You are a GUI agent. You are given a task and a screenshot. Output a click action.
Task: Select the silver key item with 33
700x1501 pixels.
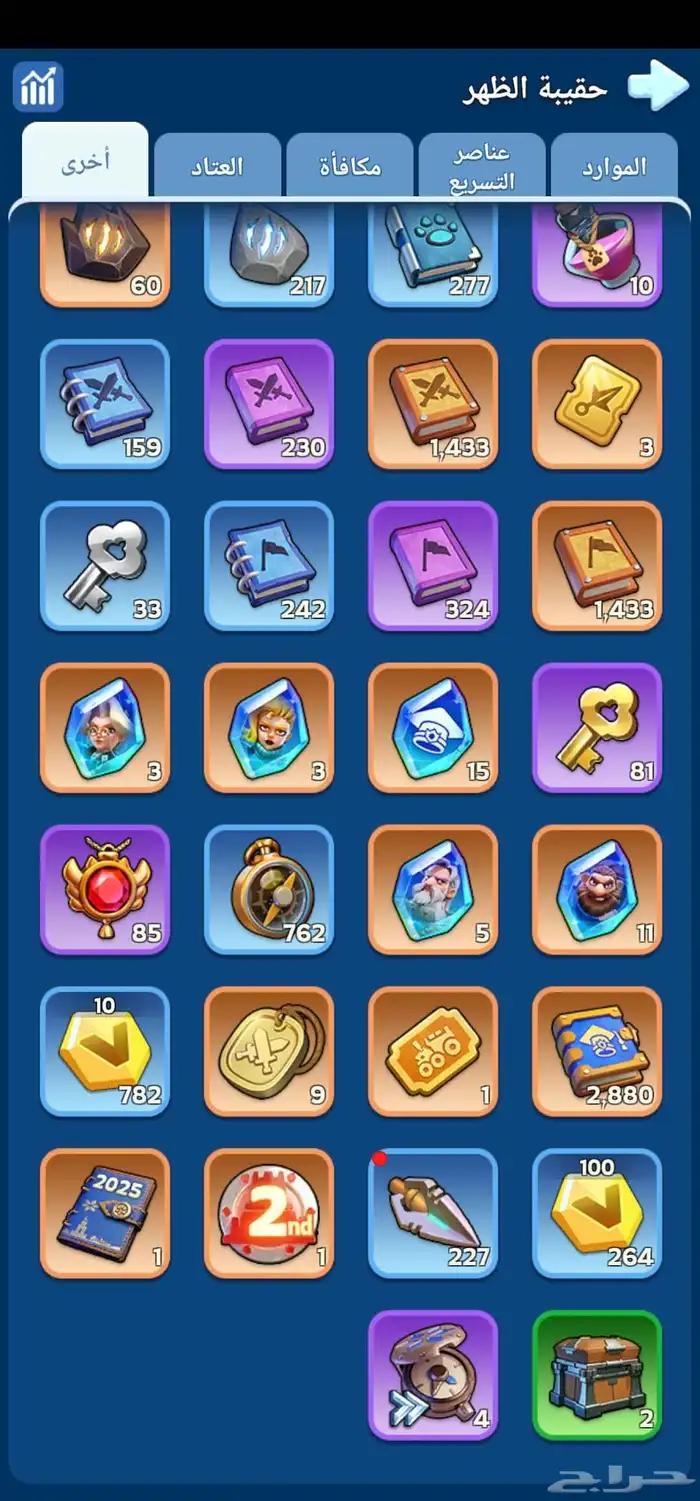[x=105, y=566]
